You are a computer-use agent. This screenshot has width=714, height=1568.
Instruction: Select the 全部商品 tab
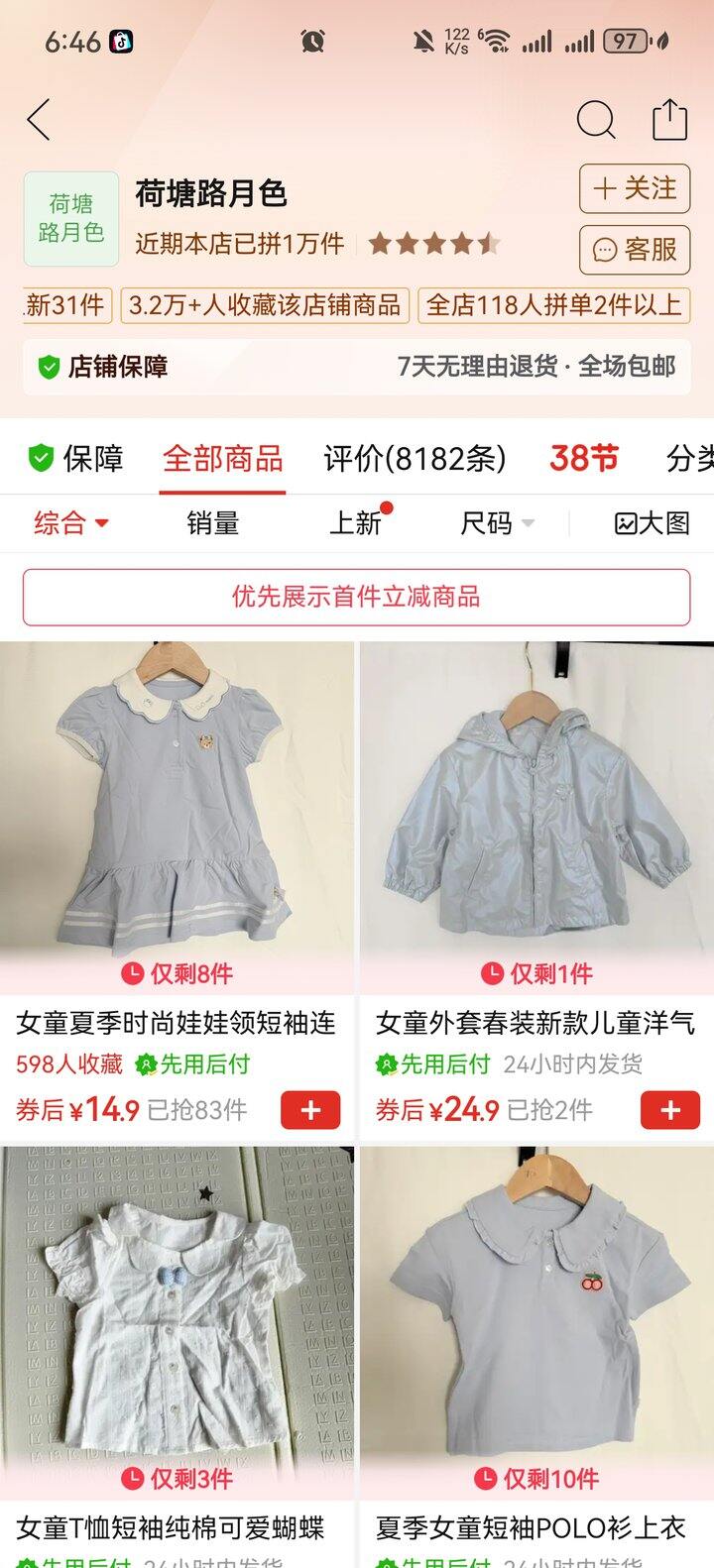(223, 459)
